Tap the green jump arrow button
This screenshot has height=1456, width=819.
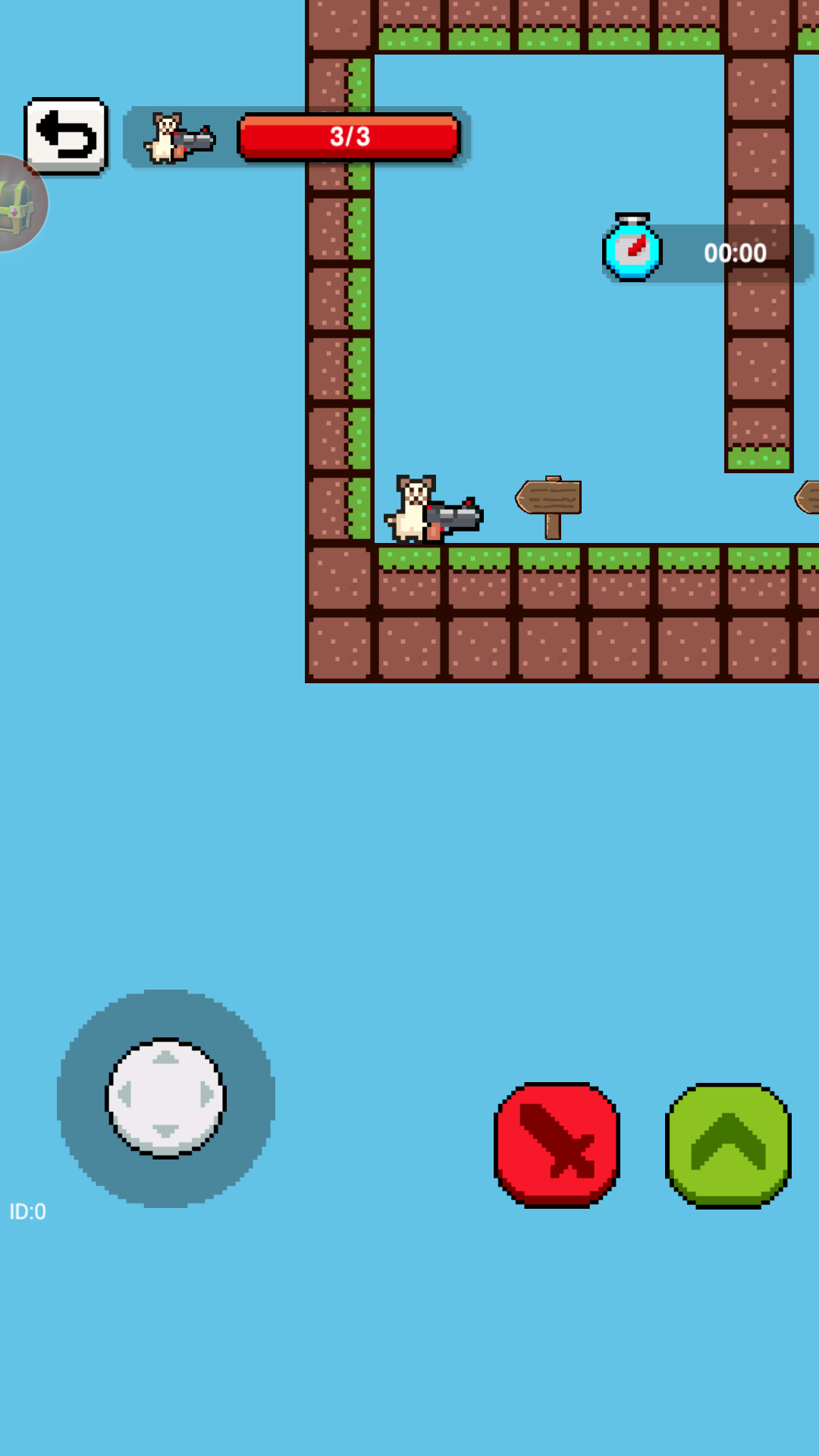tap(728, 1145)
